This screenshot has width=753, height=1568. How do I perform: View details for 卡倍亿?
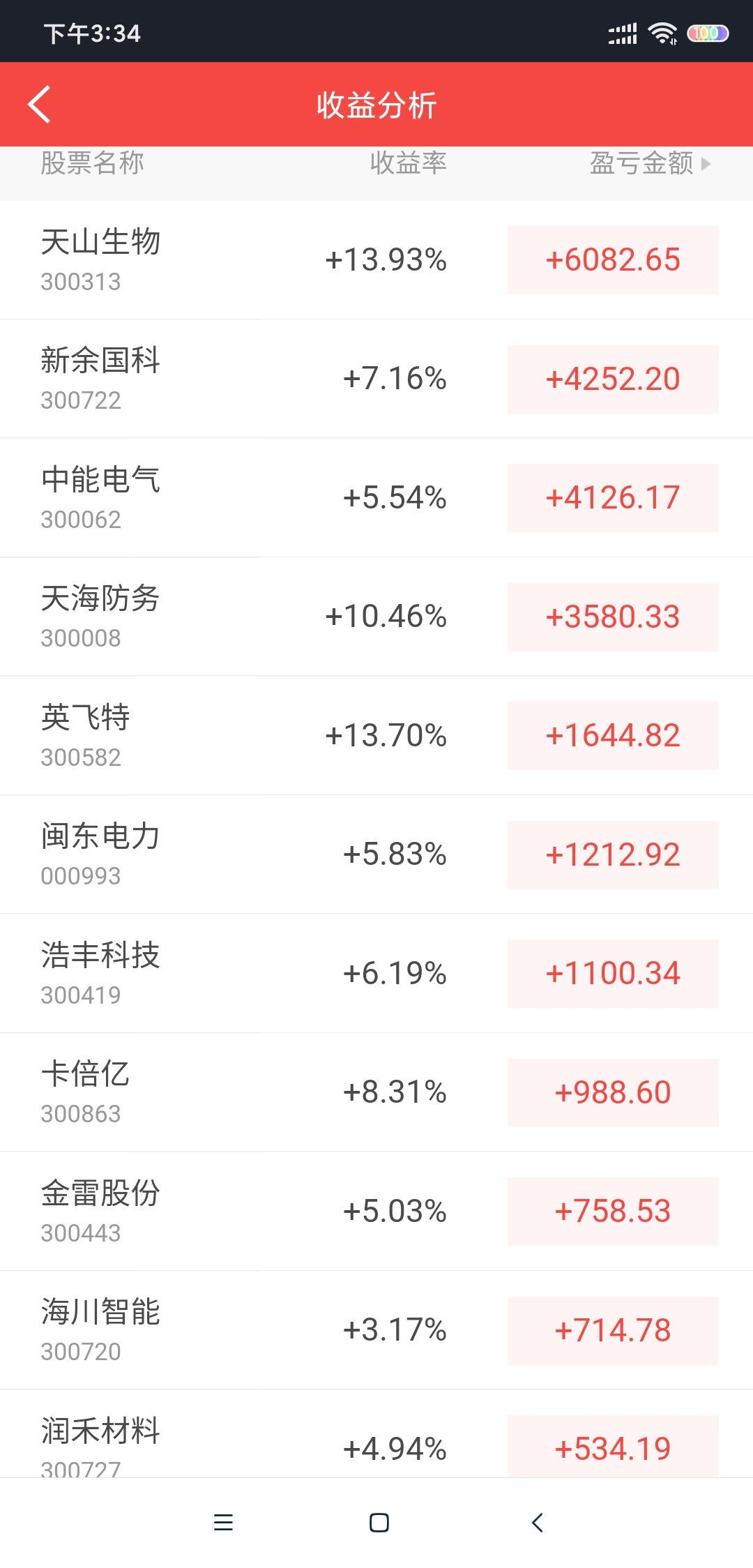(x=376, y=1092)
